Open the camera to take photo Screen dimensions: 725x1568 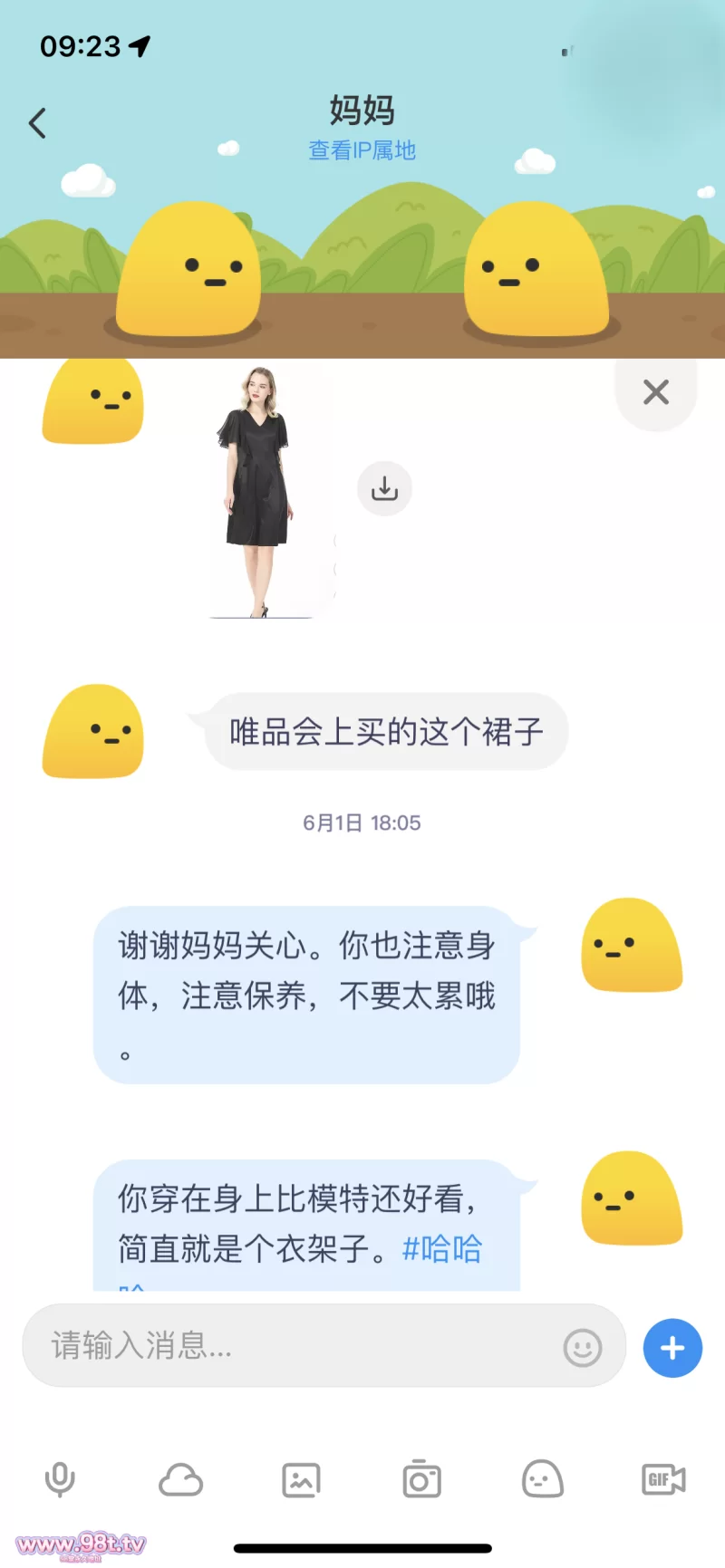(421, 1480)
